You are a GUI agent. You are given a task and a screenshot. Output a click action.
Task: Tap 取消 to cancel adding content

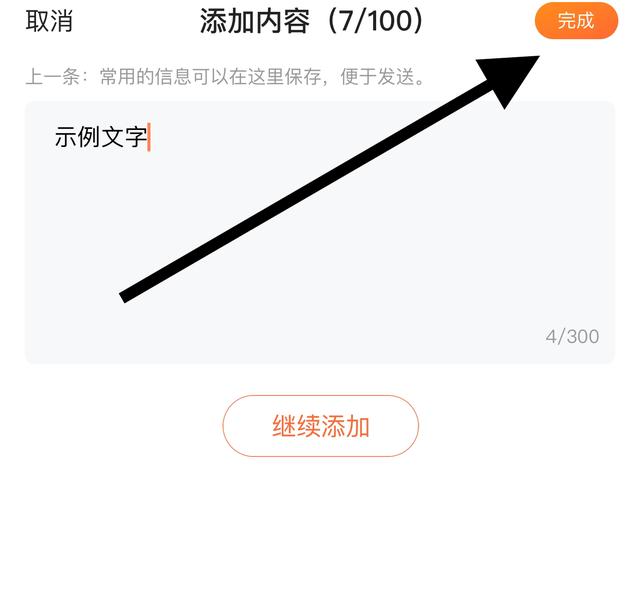[x=49, y=21]
